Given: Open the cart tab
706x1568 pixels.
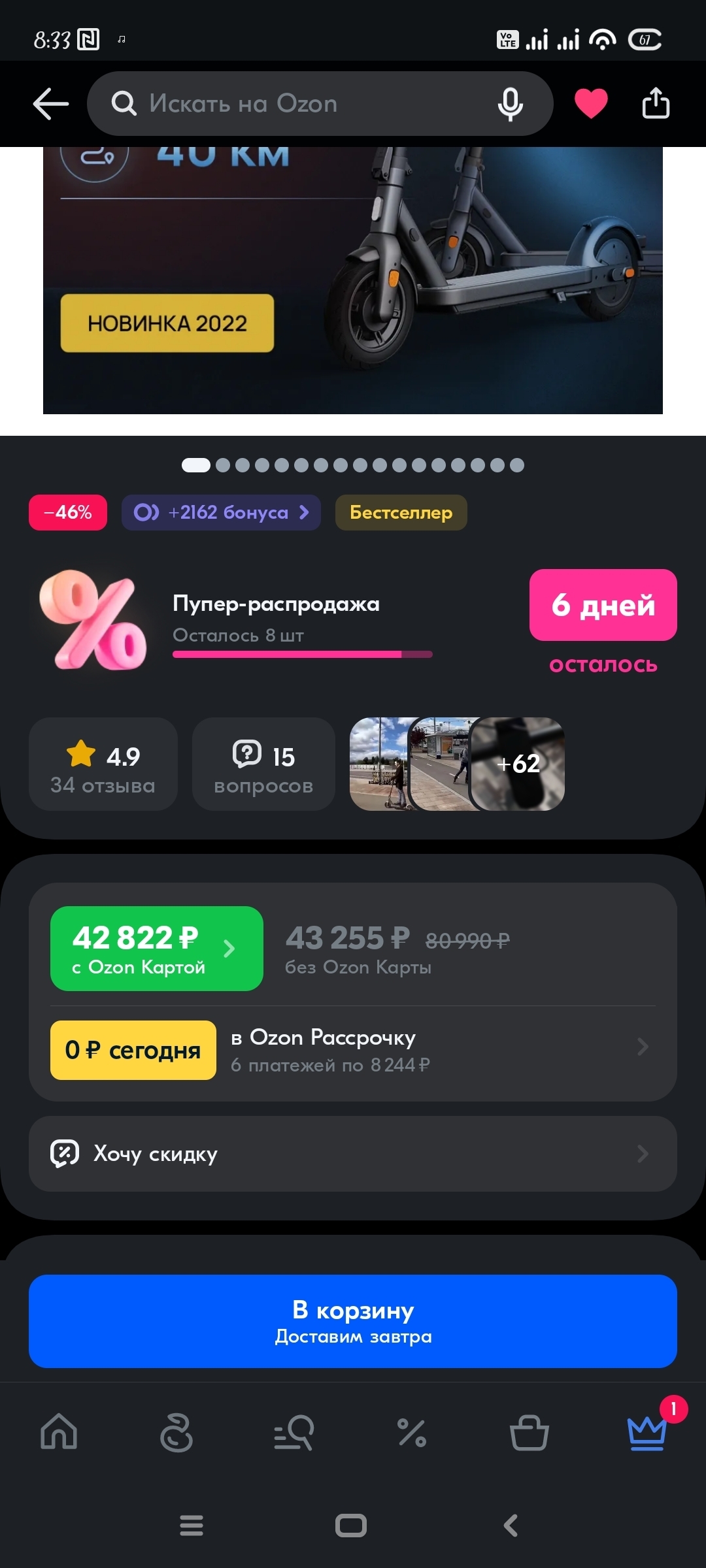Looking at the screenshot, I should tap(529, 1432).
